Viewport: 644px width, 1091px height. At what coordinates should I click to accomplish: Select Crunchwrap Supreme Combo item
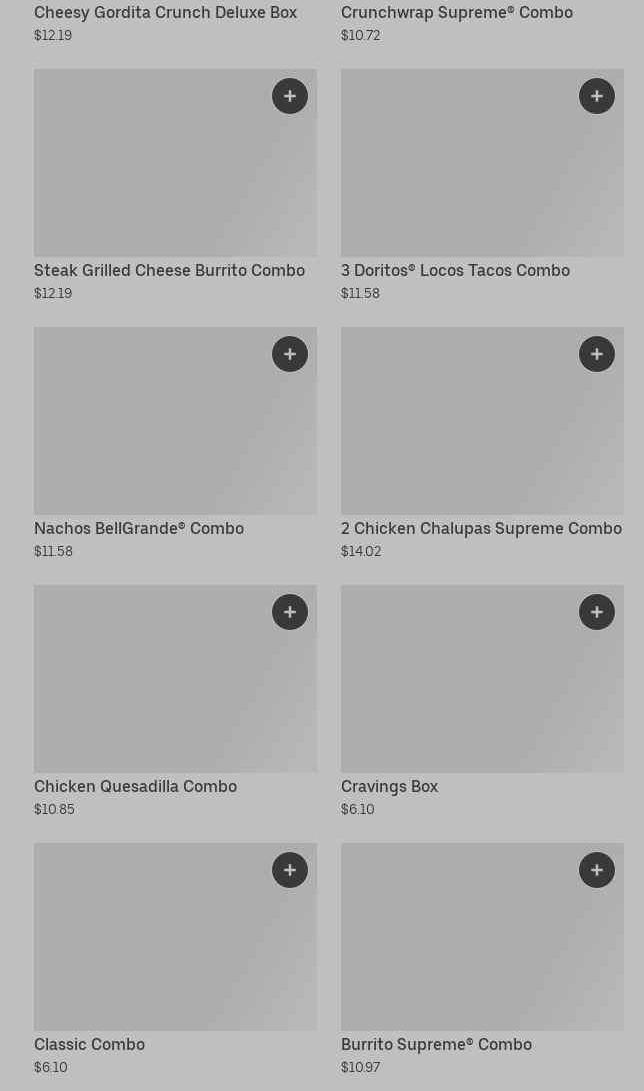pos(456,13)
